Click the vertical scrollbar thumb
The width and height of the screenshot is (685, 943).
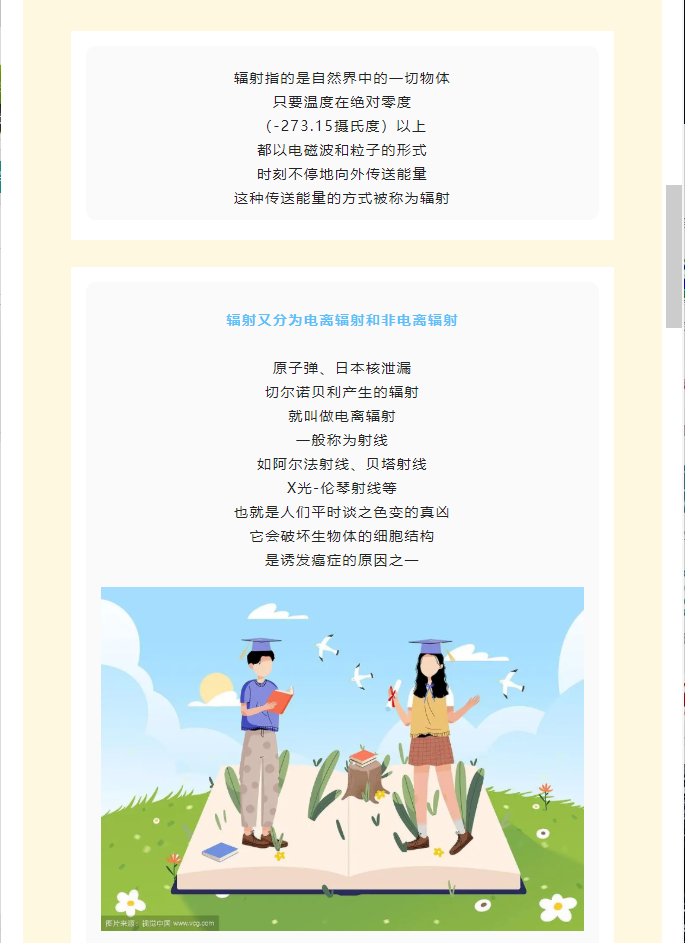[674, 257]
